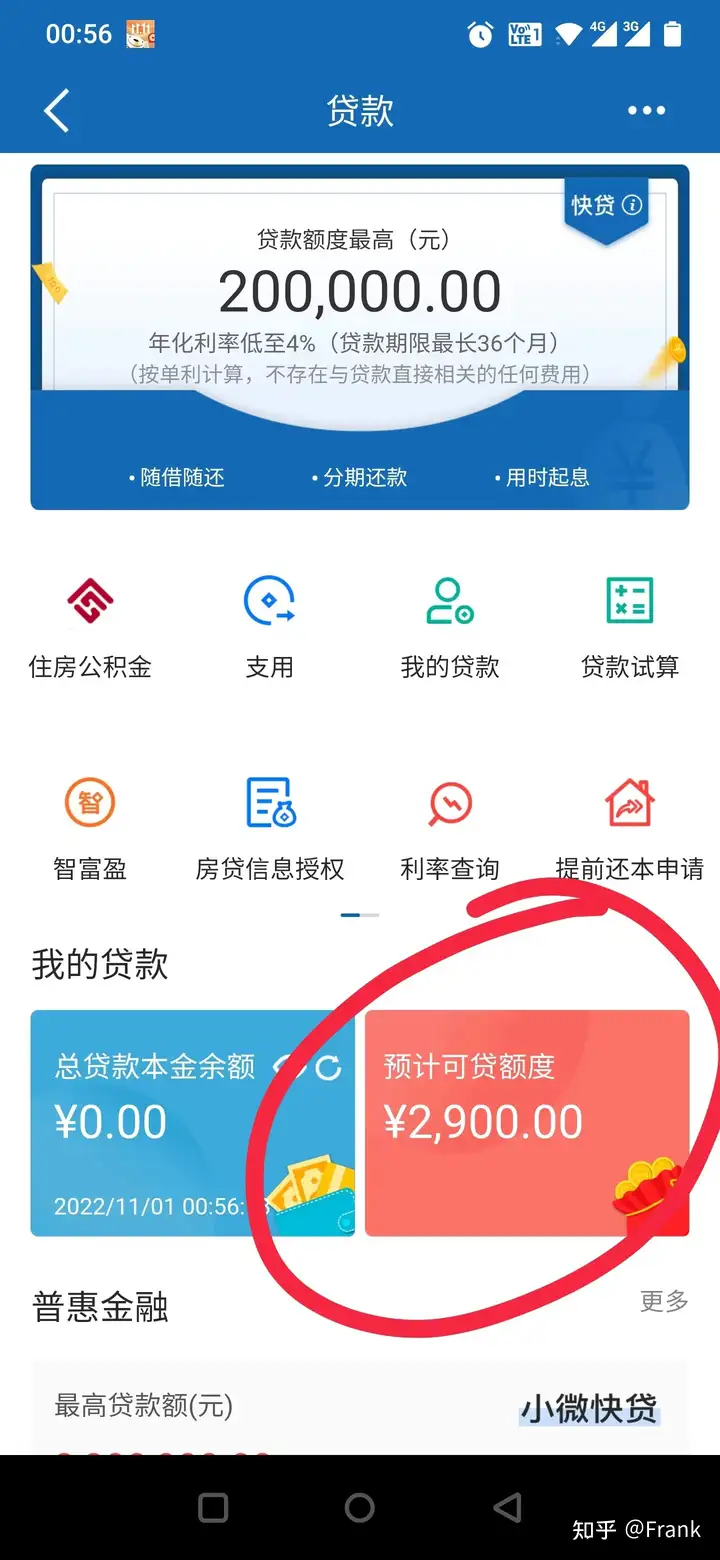Open 我的贷款 shortcut icon
This screenshot has height=1560, width=720.
point(449,625)
